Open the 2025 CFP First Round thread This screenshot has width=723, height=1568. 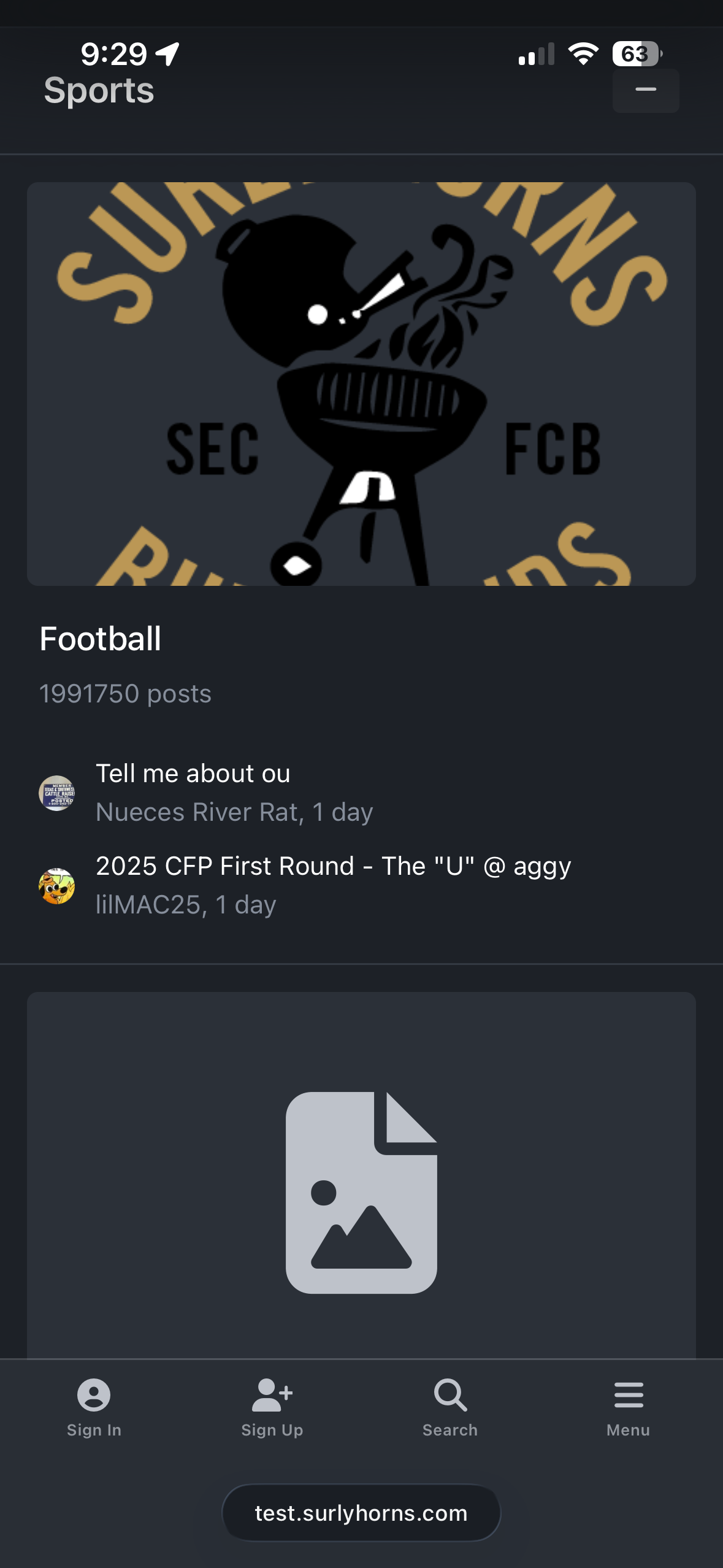pos(333,866)
